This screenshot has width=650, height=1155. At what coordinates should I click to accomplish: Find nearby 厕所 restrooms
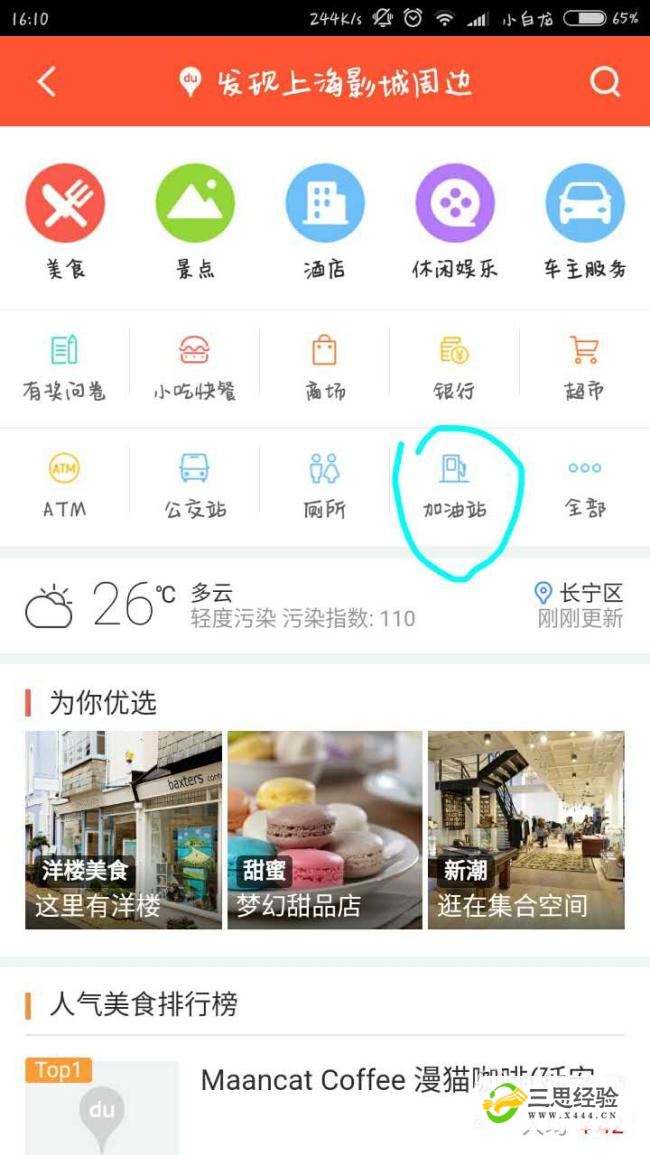325,486
